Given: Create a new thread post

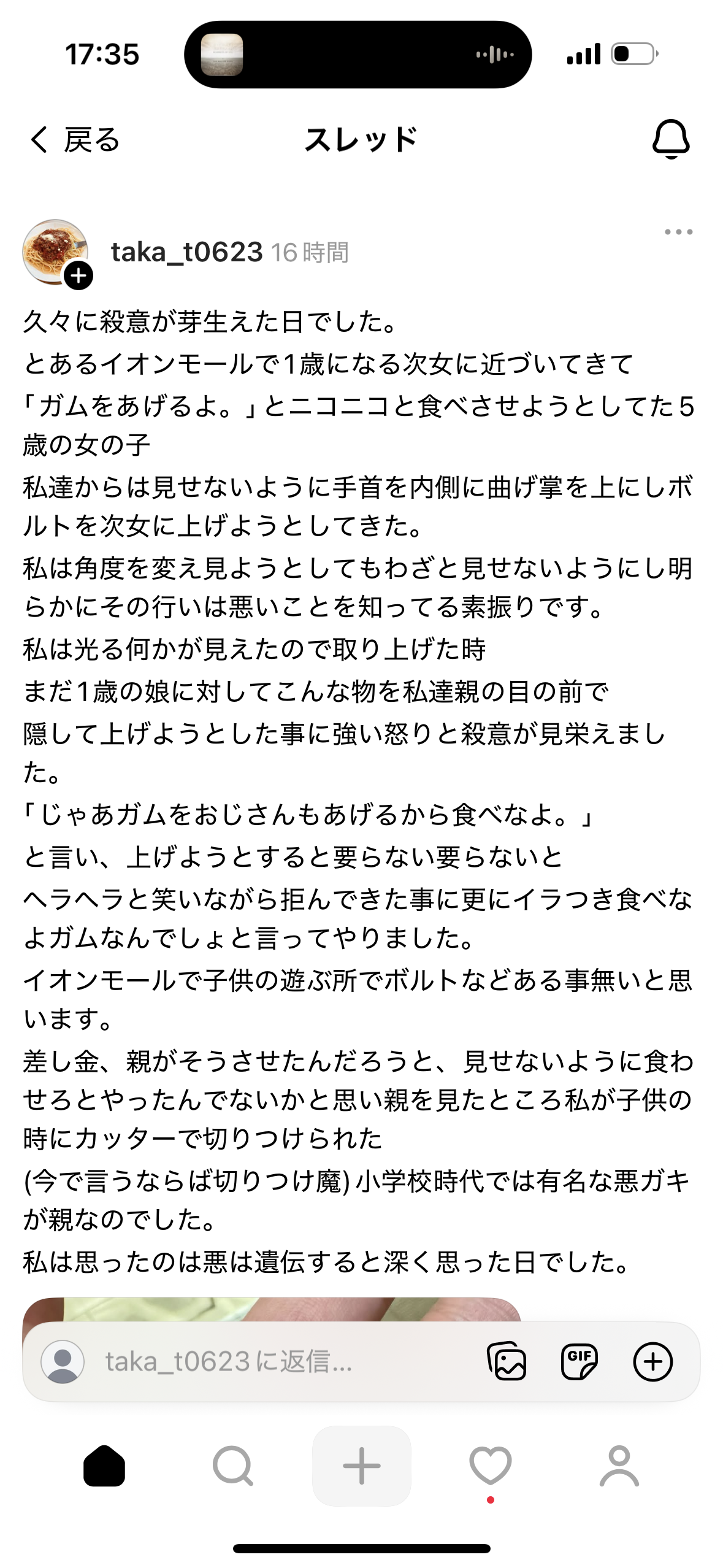Looking at the screenshot, I should (x=361, y=1466).
